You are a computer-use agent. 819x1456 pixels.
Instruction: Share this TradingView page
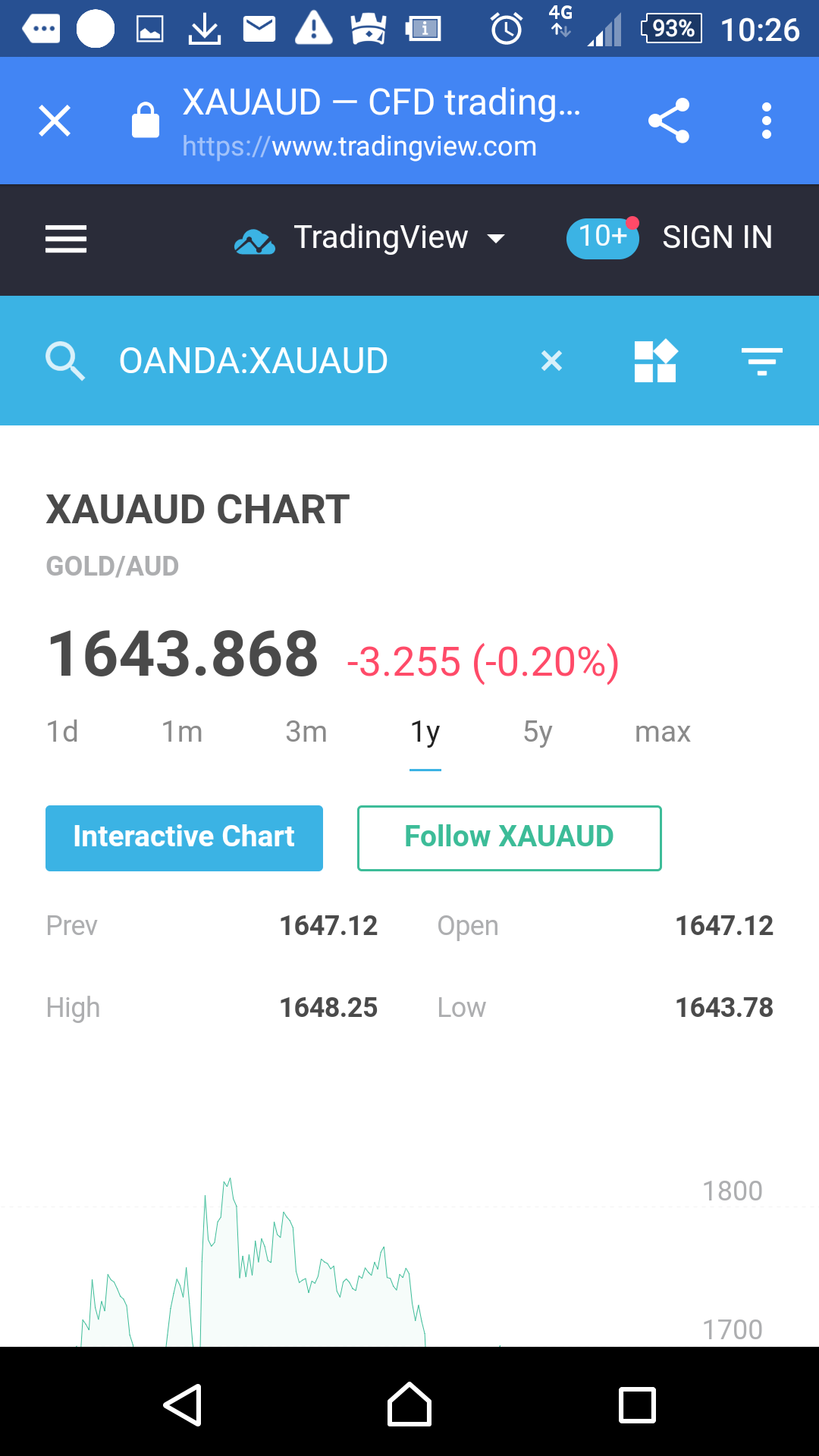[x=669, y=121]
